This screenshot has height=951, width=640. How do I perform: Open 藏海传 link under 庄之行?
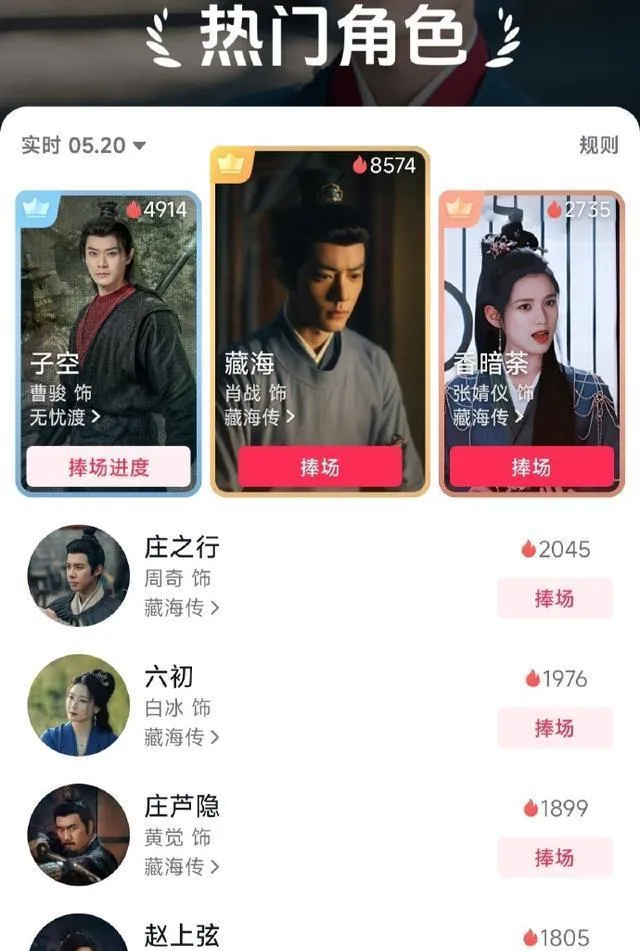coord(182,607)
